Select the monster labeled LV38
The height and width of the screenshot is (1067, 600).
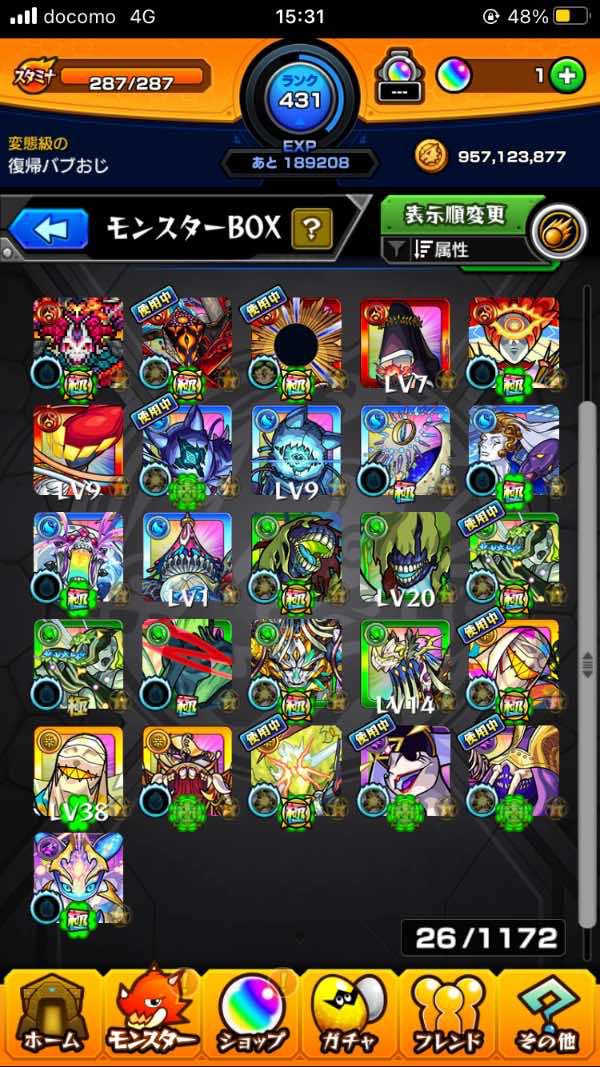(78, 772)
